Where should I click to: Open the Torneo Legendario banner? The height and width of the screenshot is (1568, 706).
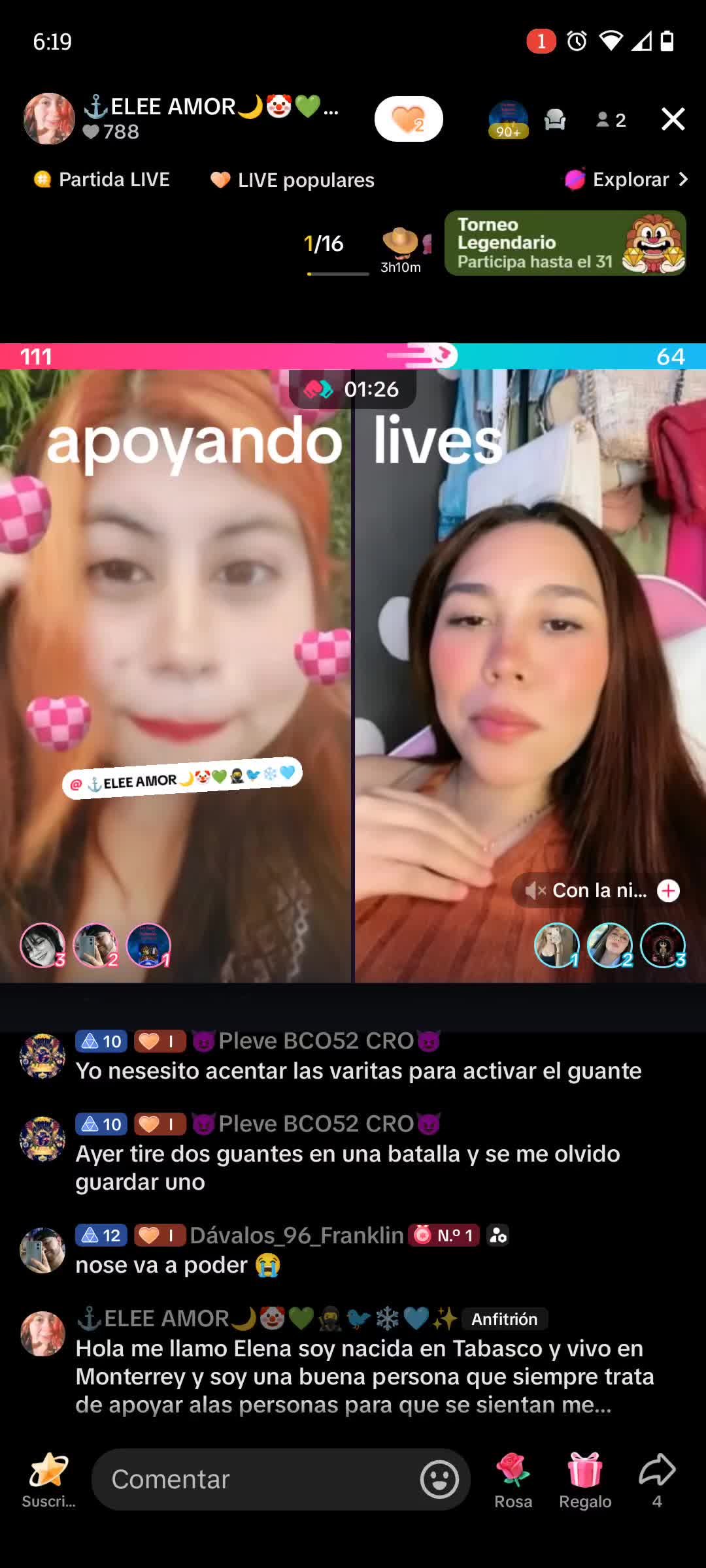click(565, 243)
